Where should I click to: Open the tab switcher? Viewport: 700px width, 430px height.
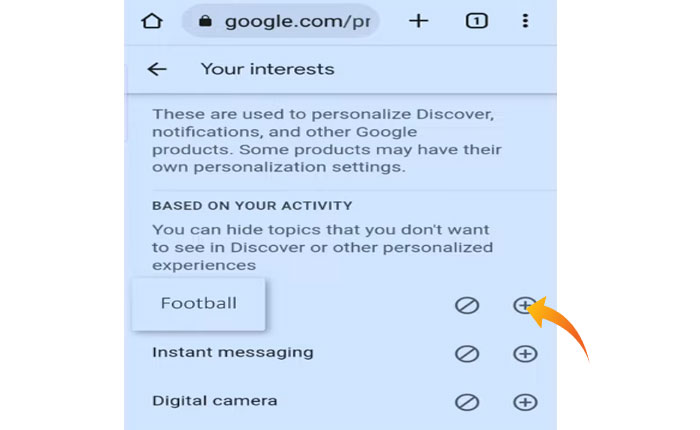pos(477,21)
